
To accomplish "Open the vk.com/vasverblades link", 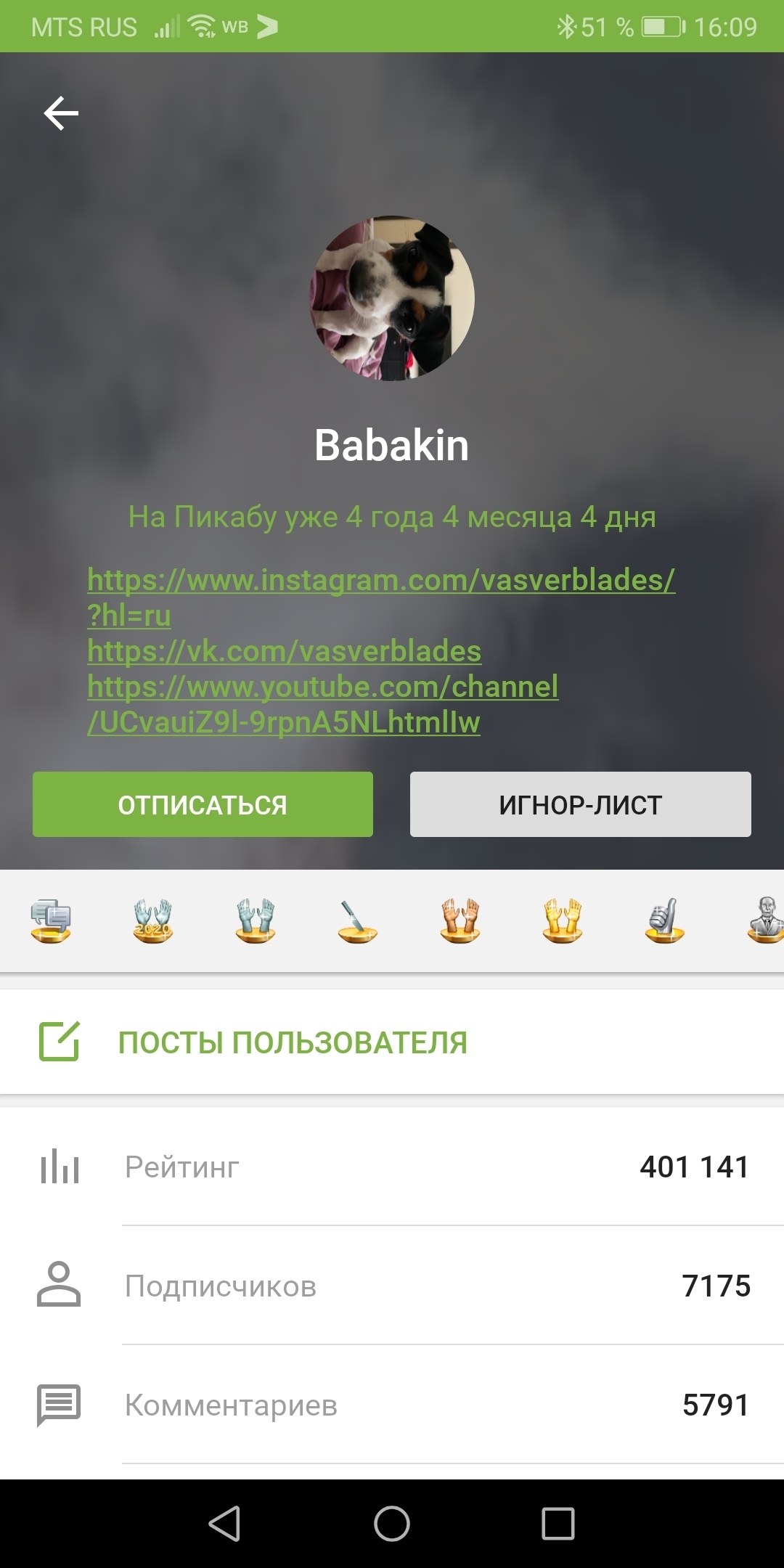I will (284, 652).
